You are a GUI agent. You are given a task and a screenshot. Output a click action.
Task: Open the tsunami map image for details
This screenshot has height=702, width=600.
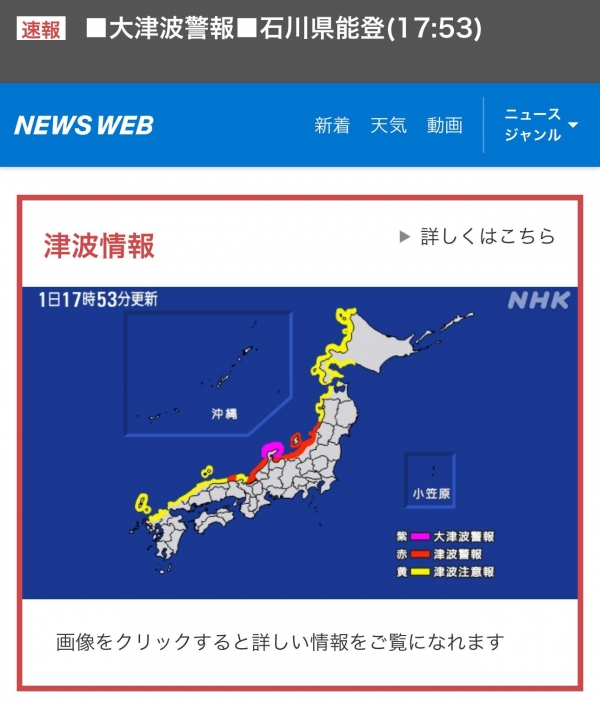pos(300,442)
